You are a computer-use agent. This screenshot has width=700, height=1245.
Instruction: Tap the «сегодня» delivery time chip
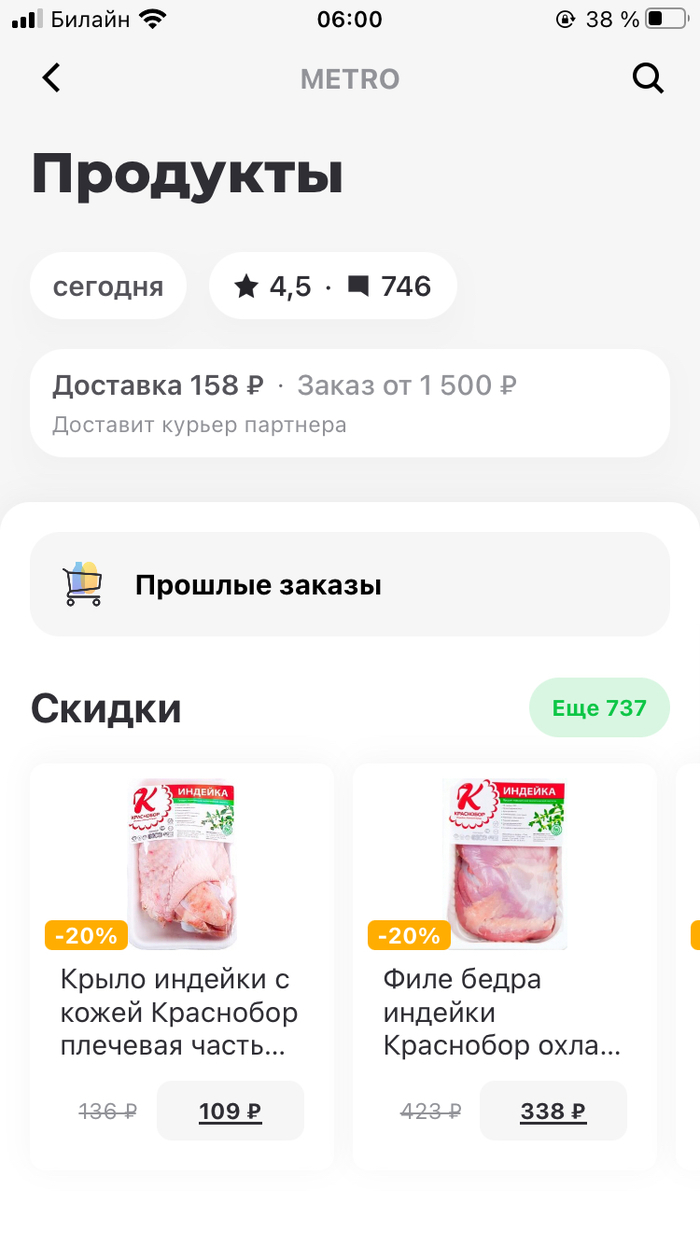[108, 287]
